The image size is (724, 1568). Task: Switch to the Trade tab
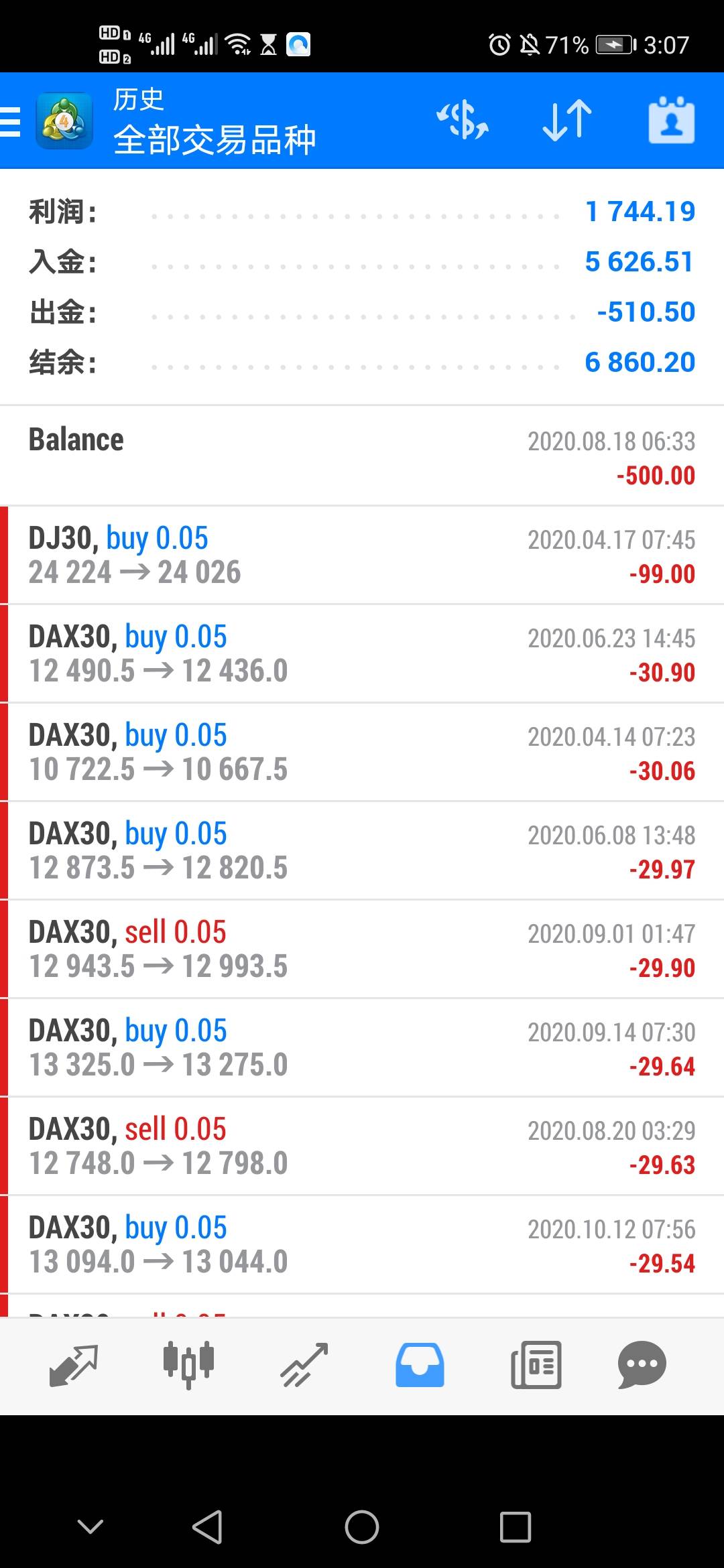304,1365
